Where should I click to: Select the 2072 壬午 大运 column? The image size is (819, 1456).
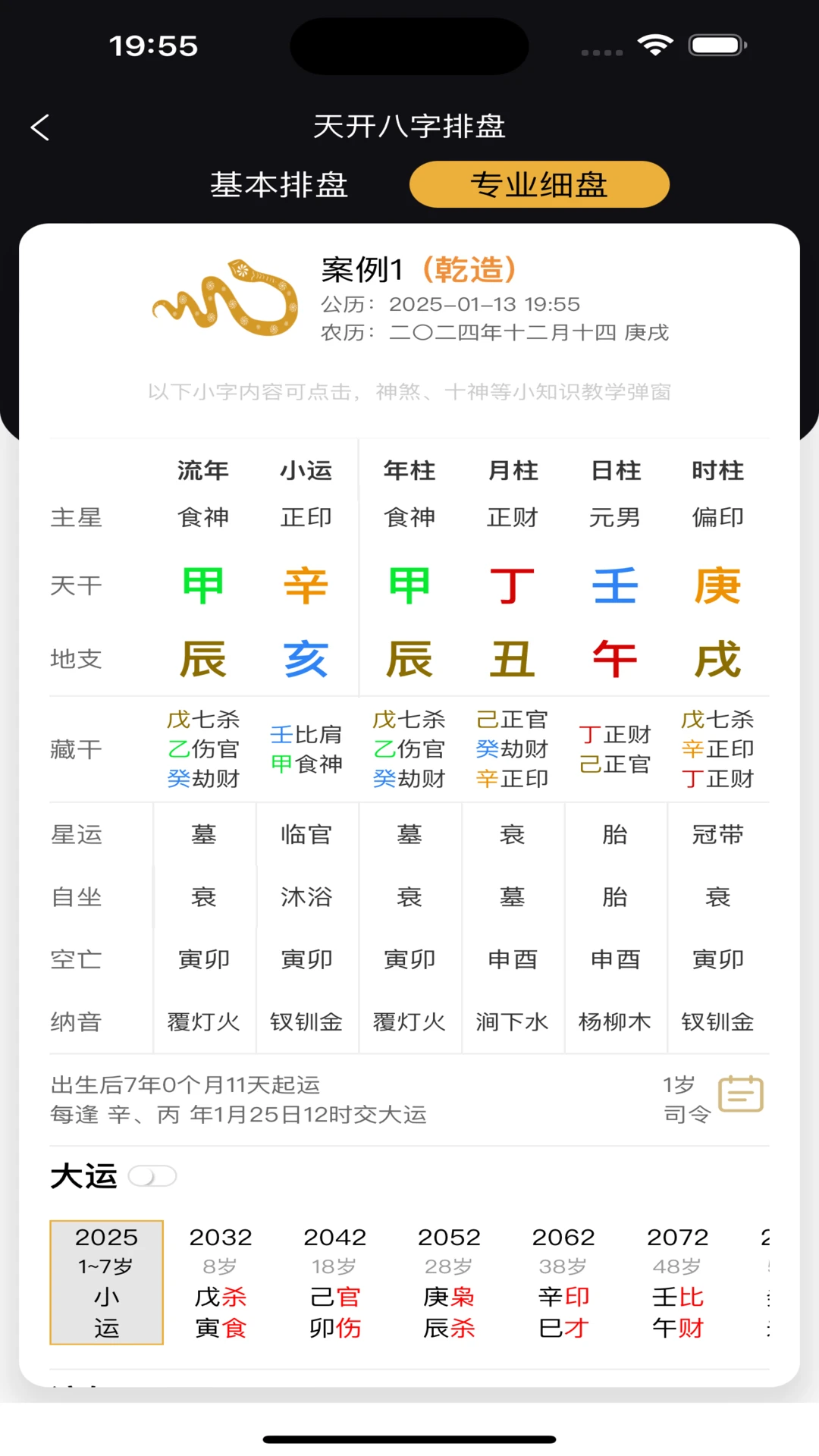click(677, 1282)
